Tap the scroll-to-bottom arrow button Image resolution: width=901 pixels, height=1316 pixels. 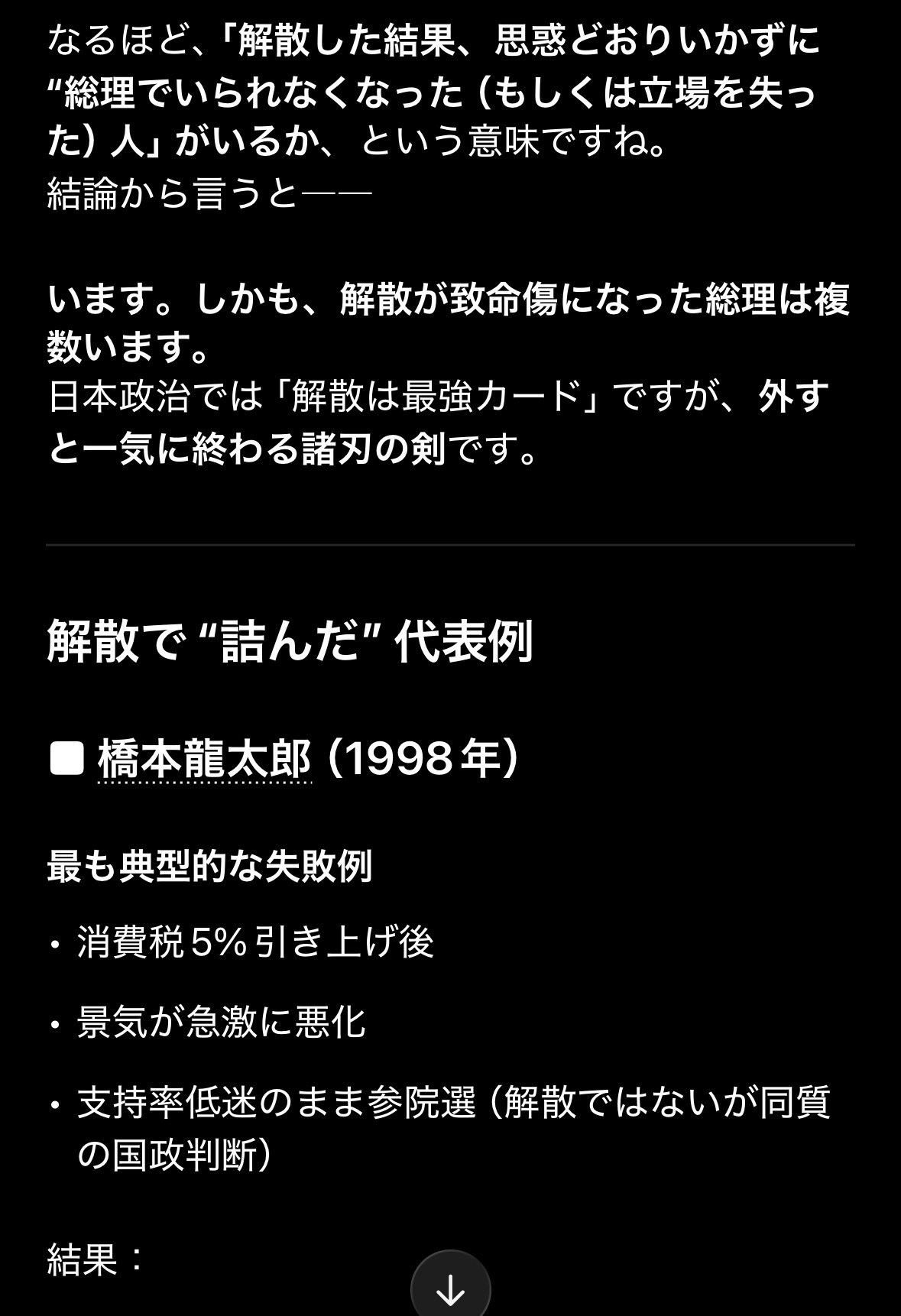[450, 1288]
